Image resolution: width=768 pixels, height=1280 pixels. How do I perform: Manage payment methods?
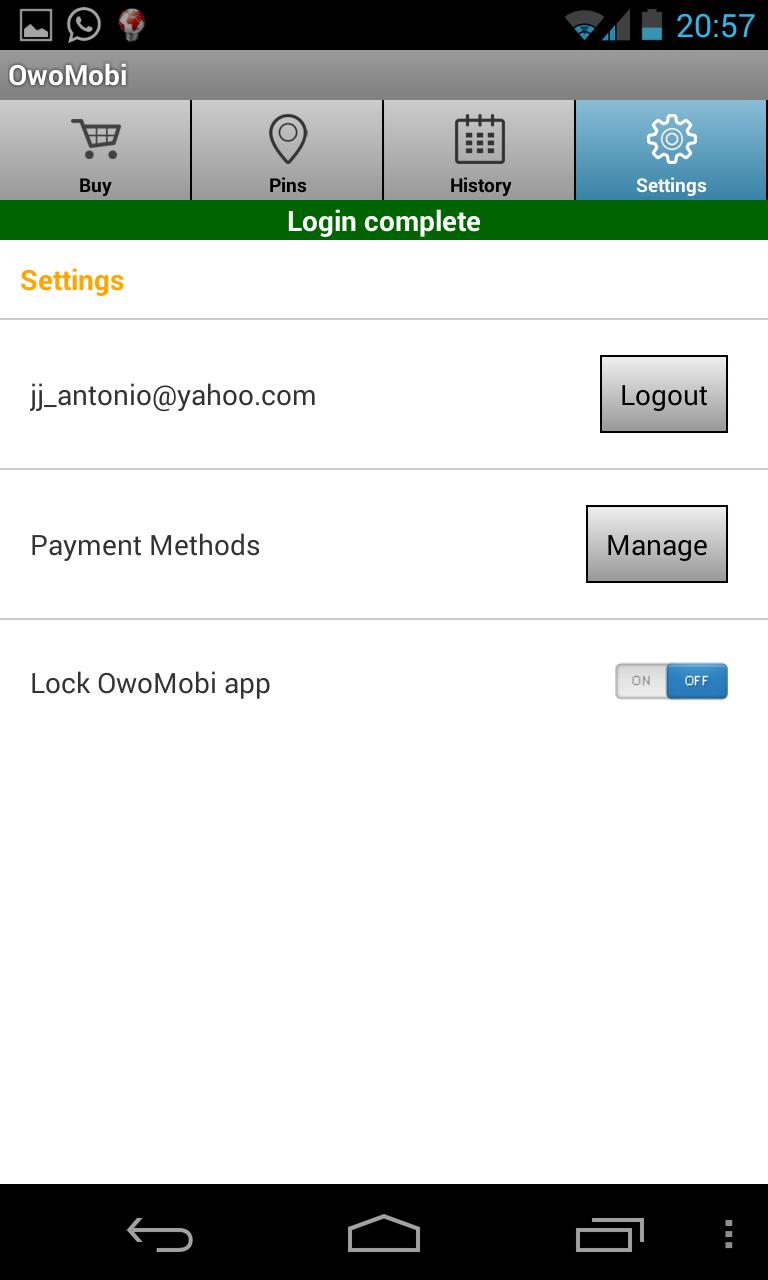click(656, 544)
